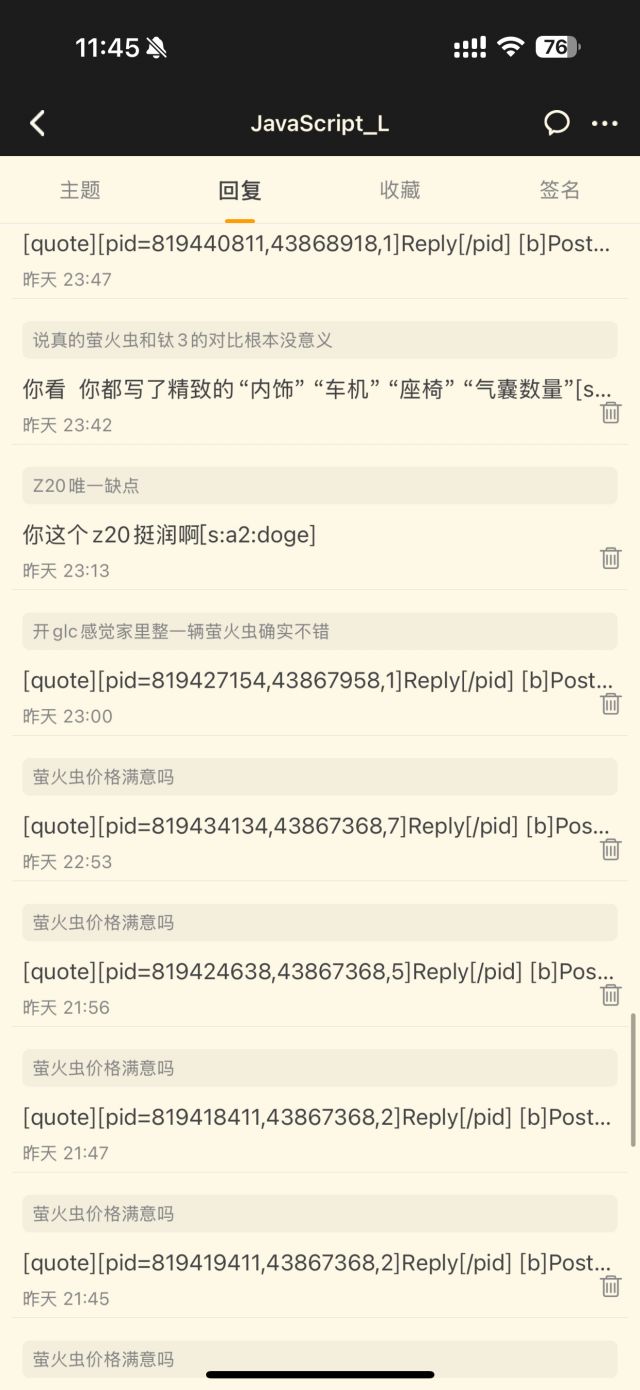
Task: Delete the reply posted 昨天 21:45
Action: coord(610,1286)
